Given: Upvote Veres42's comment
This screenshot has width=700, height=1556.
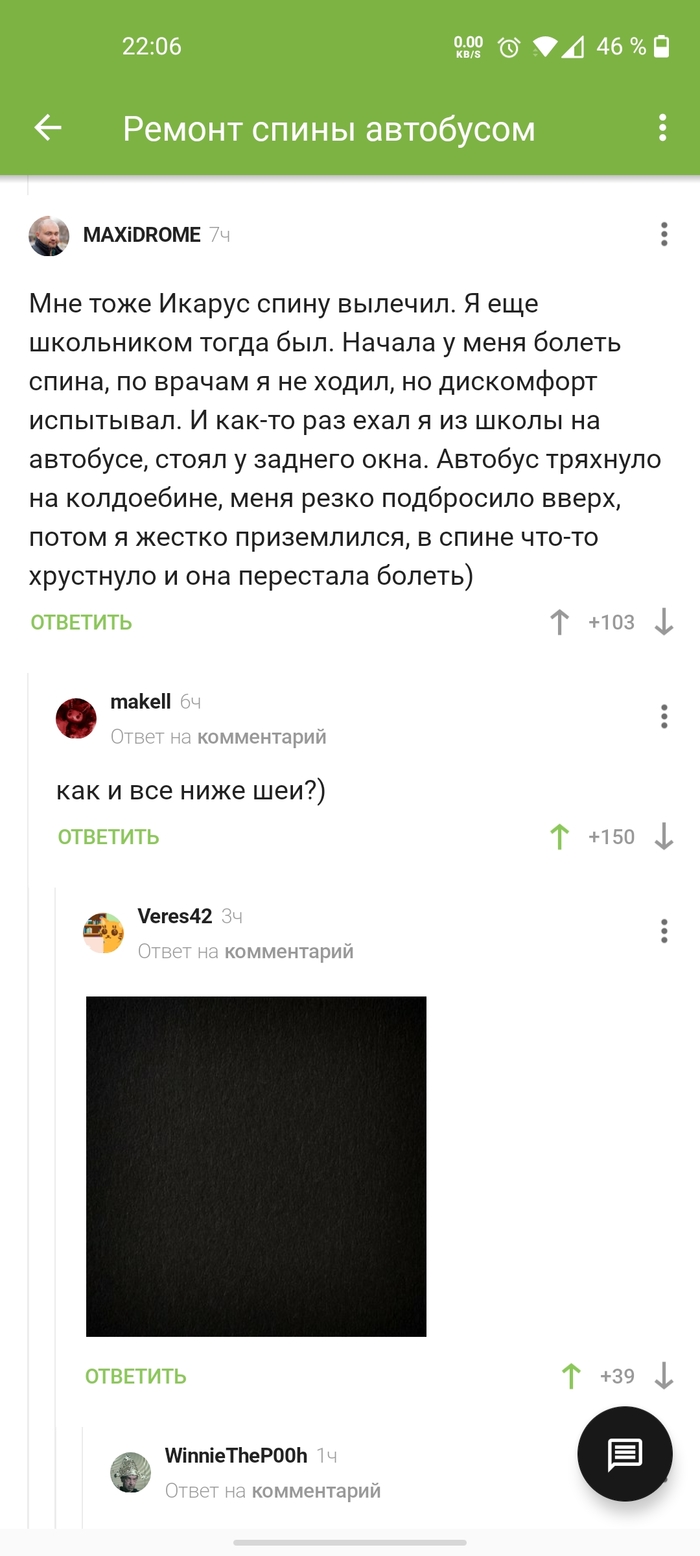Looking at the screenshot, I should coord(571,1376).
